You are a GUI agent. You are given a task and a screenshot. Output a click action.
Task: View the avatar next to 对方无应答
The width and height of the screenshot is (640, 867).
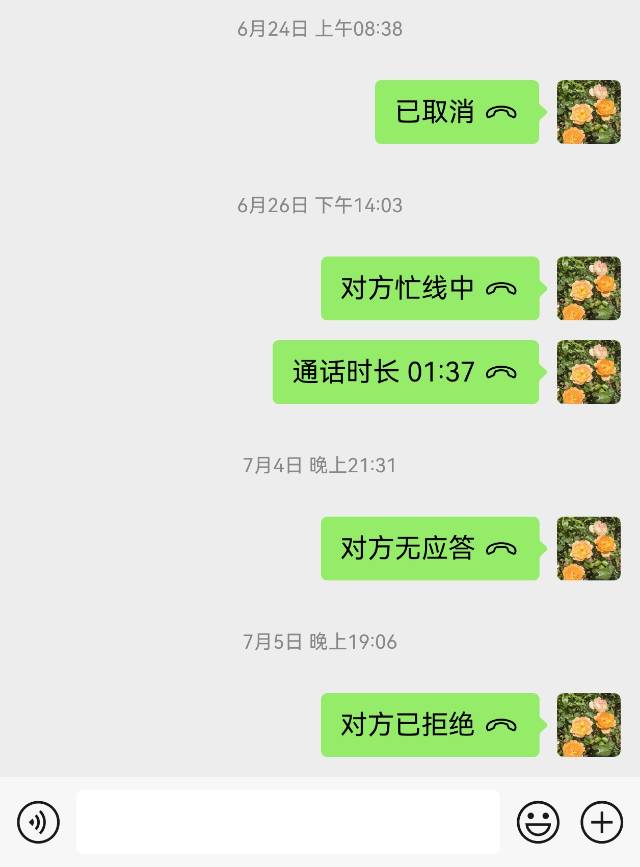point(589,549)
